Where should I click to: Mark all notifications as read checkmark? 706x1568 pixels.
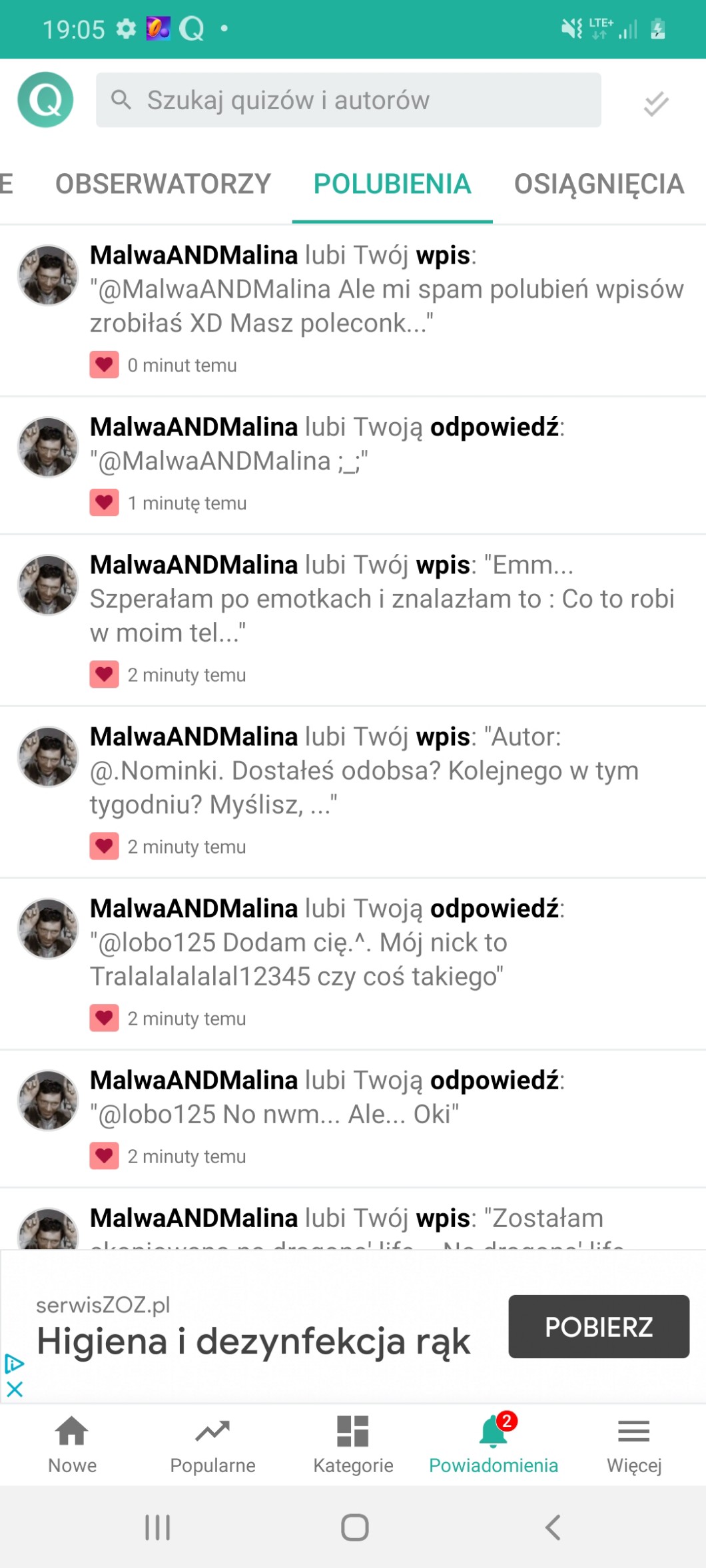(x=655, y=103)
